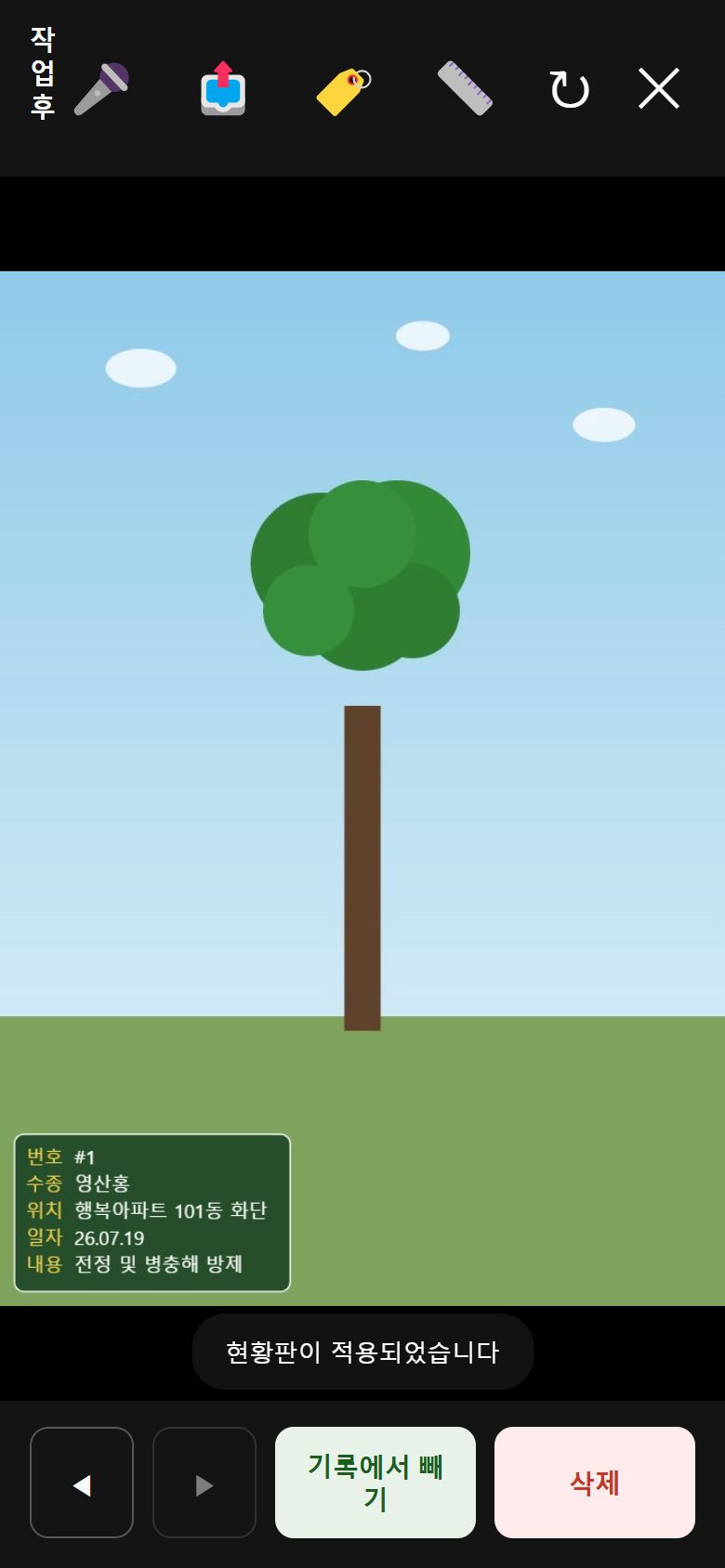The width and height of the screenshot is (725, 1568).
Task: Tap the microphone voice memo icon
Action: point(101,89)
